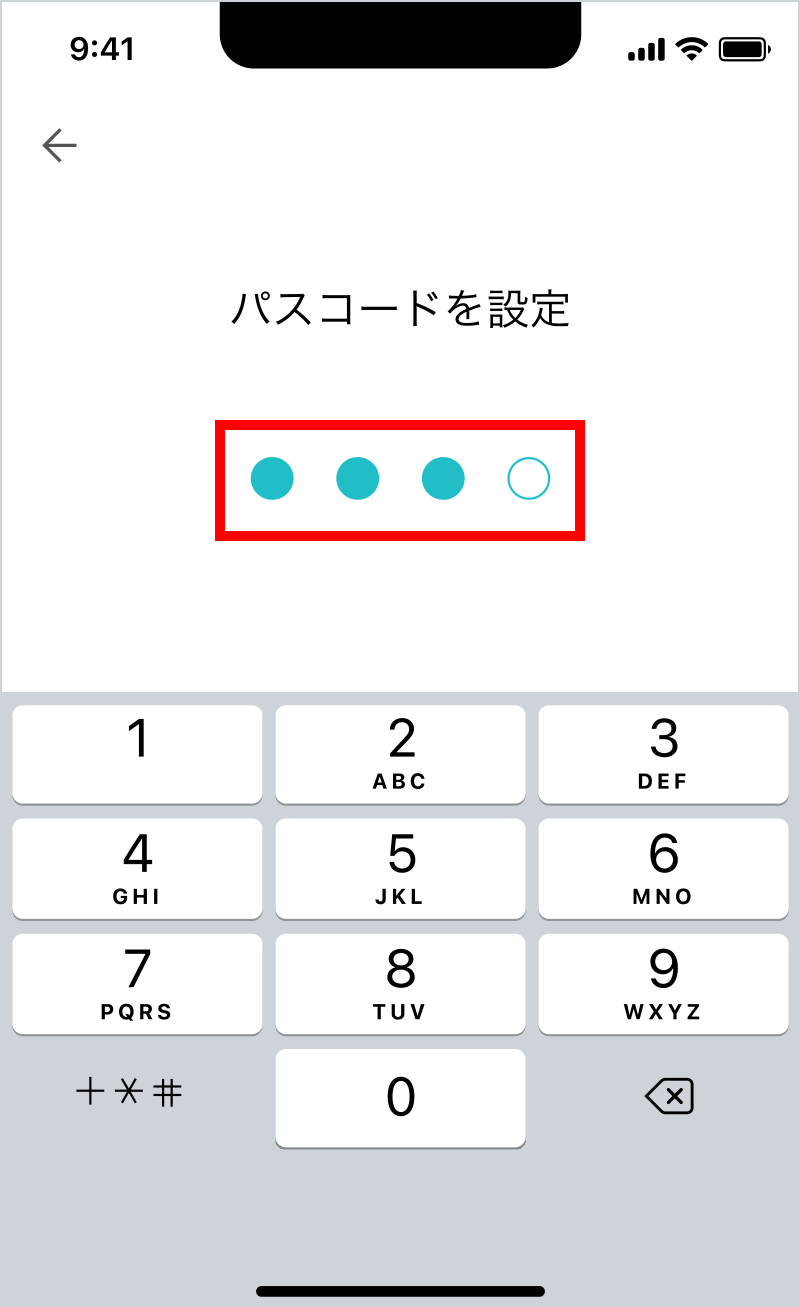Go back with the arrow icon
The image size is (800, 1307).
coord(60,146)
